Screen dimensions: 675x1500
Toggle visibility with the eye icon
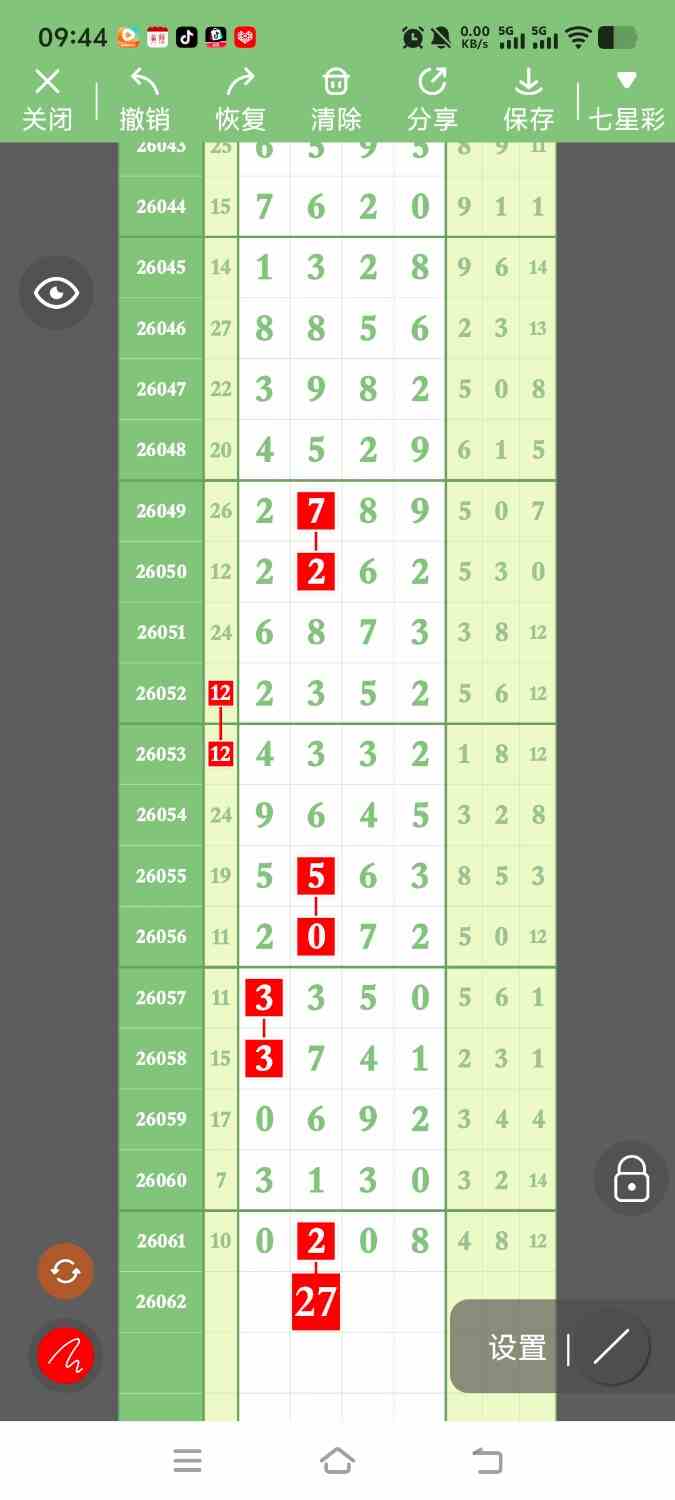tap(56, 293)
